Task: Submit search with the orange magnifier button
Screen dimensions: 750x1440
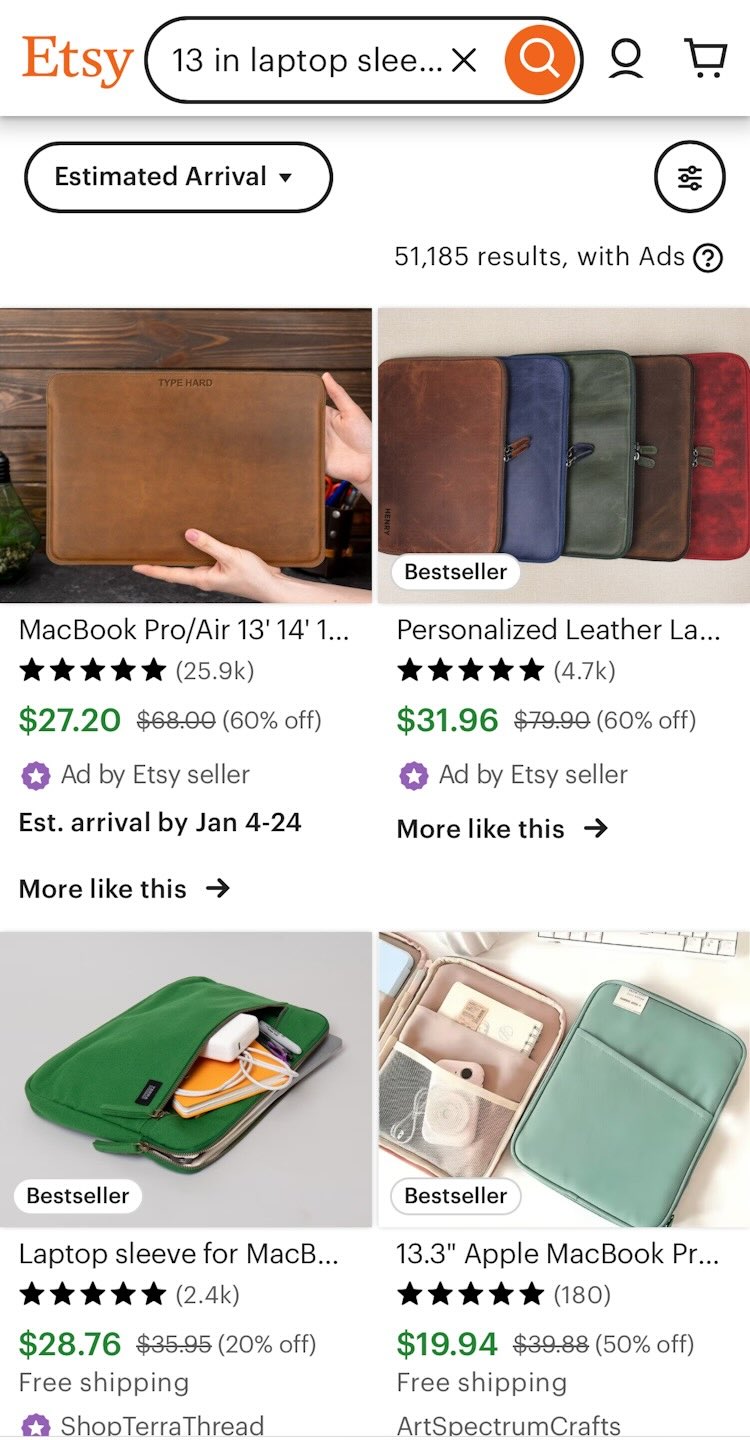Action: (x=540, y=60)
